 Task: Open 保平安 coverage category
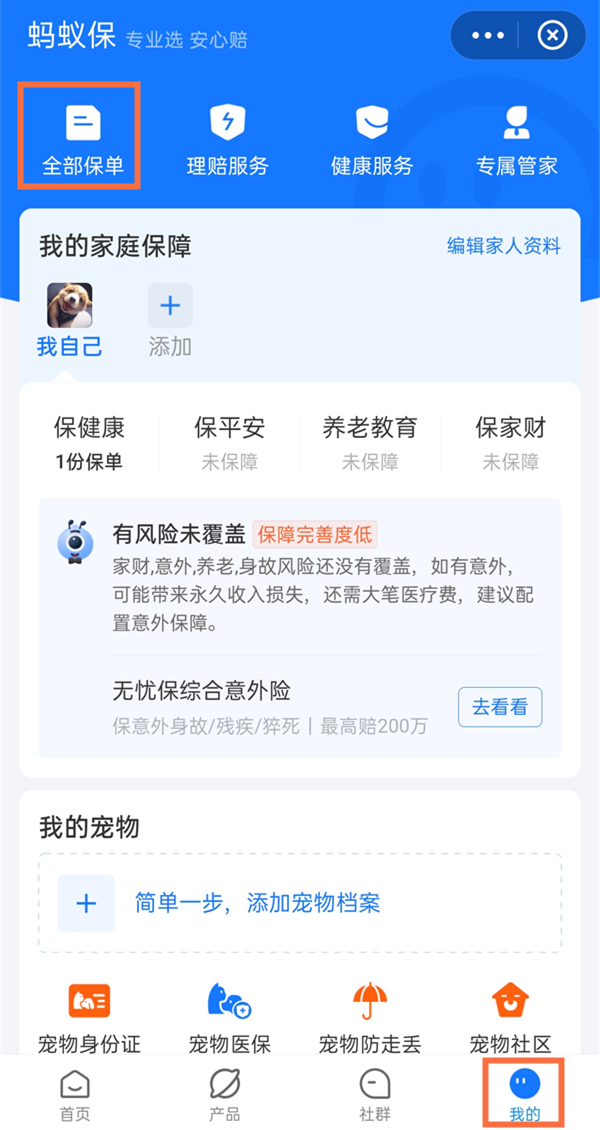point(229,443)
